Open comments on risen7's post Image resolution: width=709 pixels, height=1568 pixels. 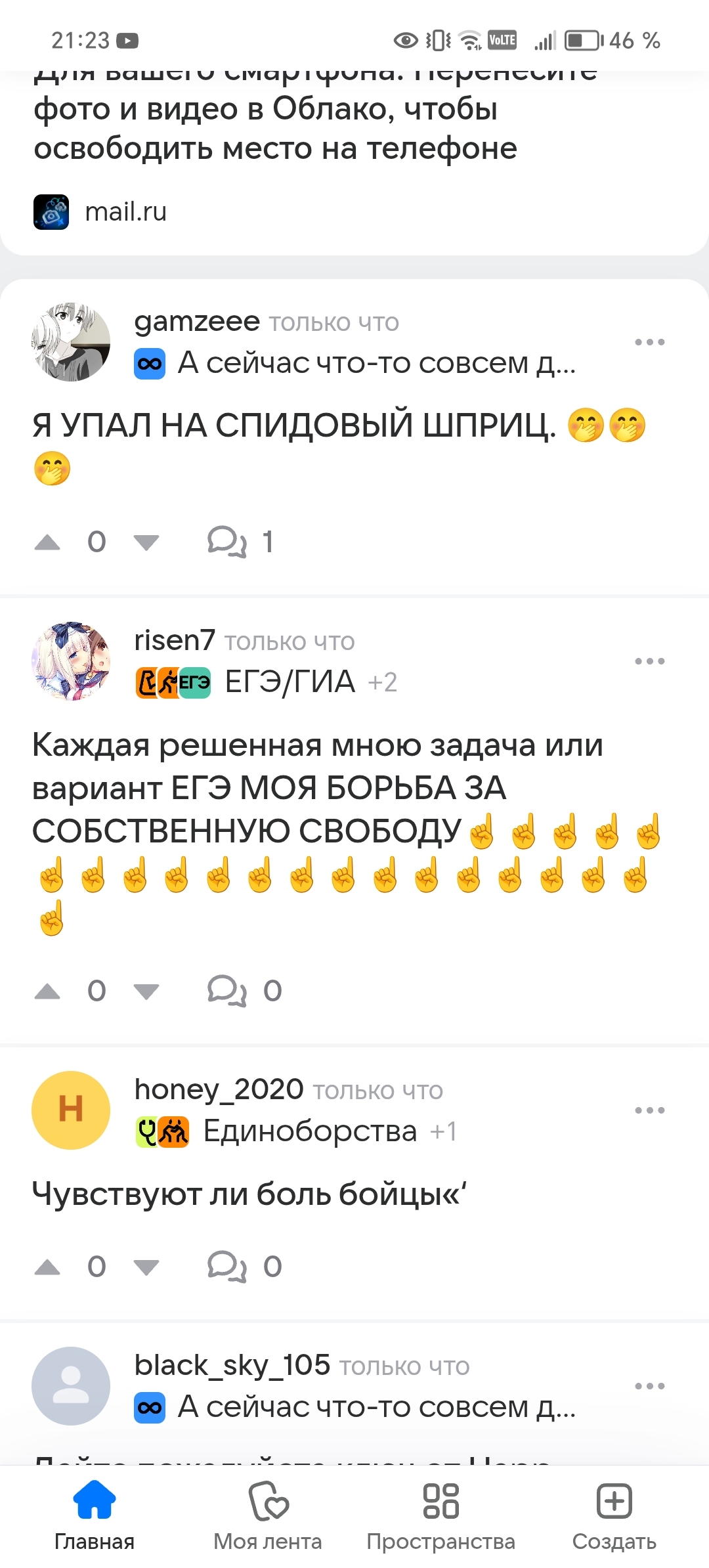tap(227, 991)
